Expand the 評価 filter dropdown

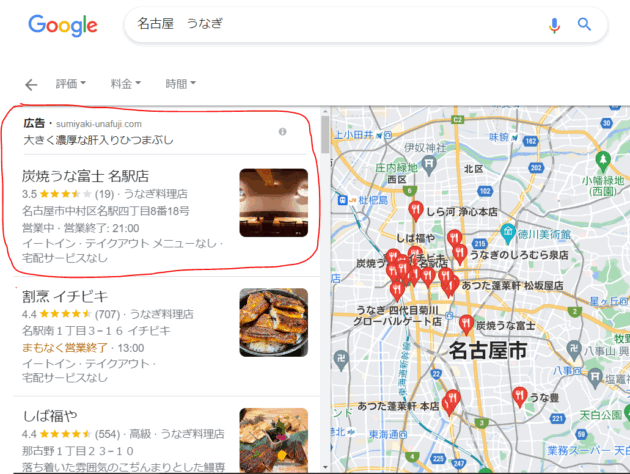click(72, 84)
